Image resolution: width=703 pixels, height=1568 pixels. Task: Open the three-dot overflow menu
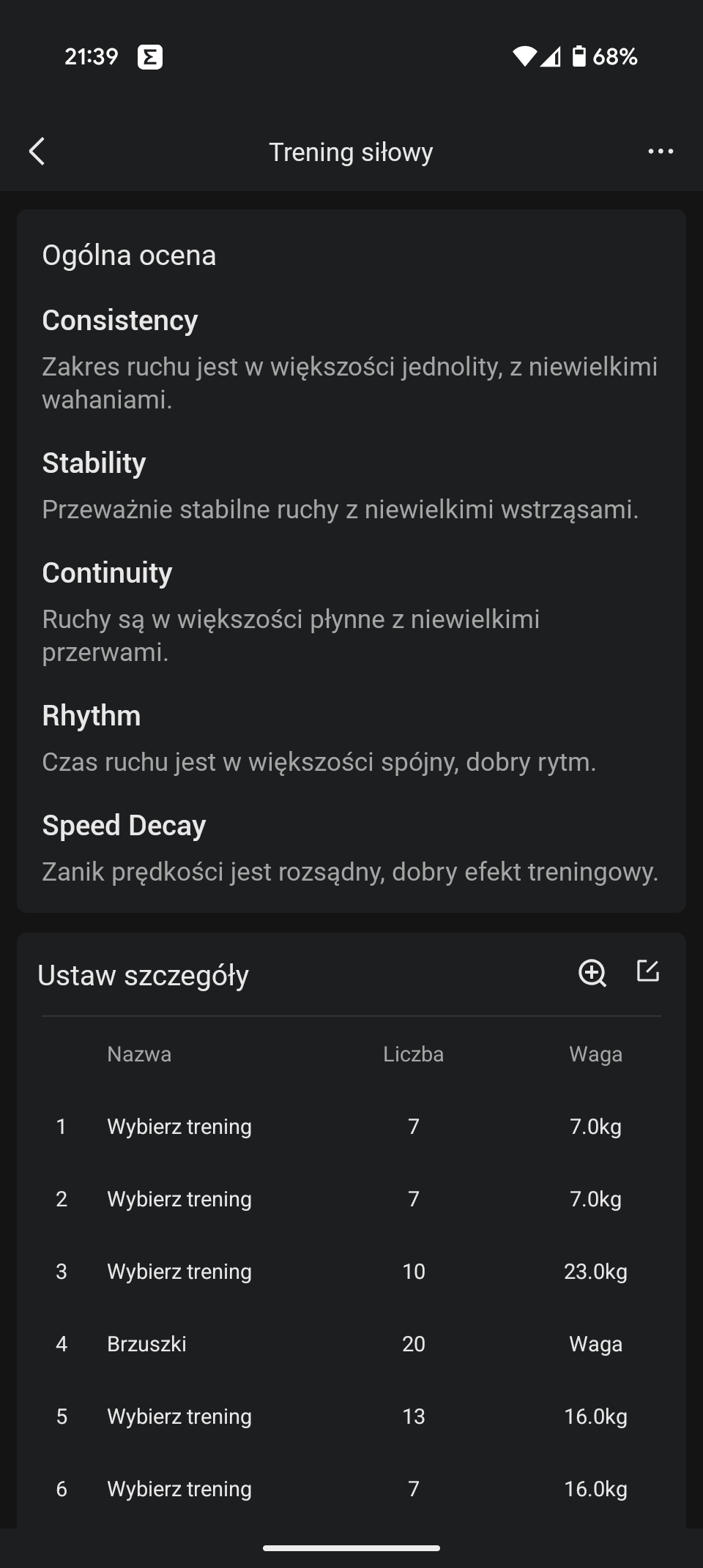pos(661,152)
